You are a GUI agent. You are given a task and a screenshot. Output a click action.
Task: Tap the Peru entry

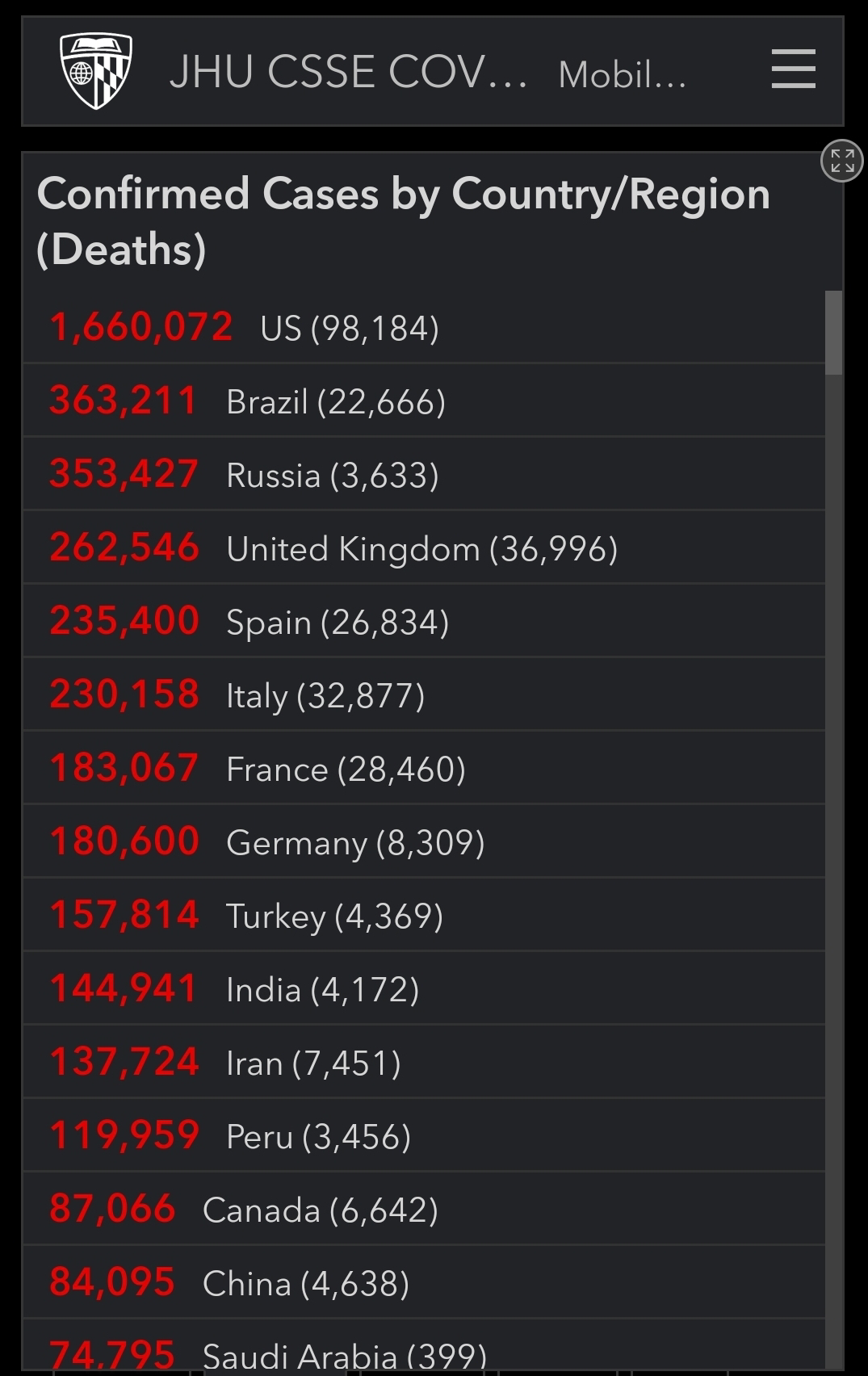click(424, 1135)
